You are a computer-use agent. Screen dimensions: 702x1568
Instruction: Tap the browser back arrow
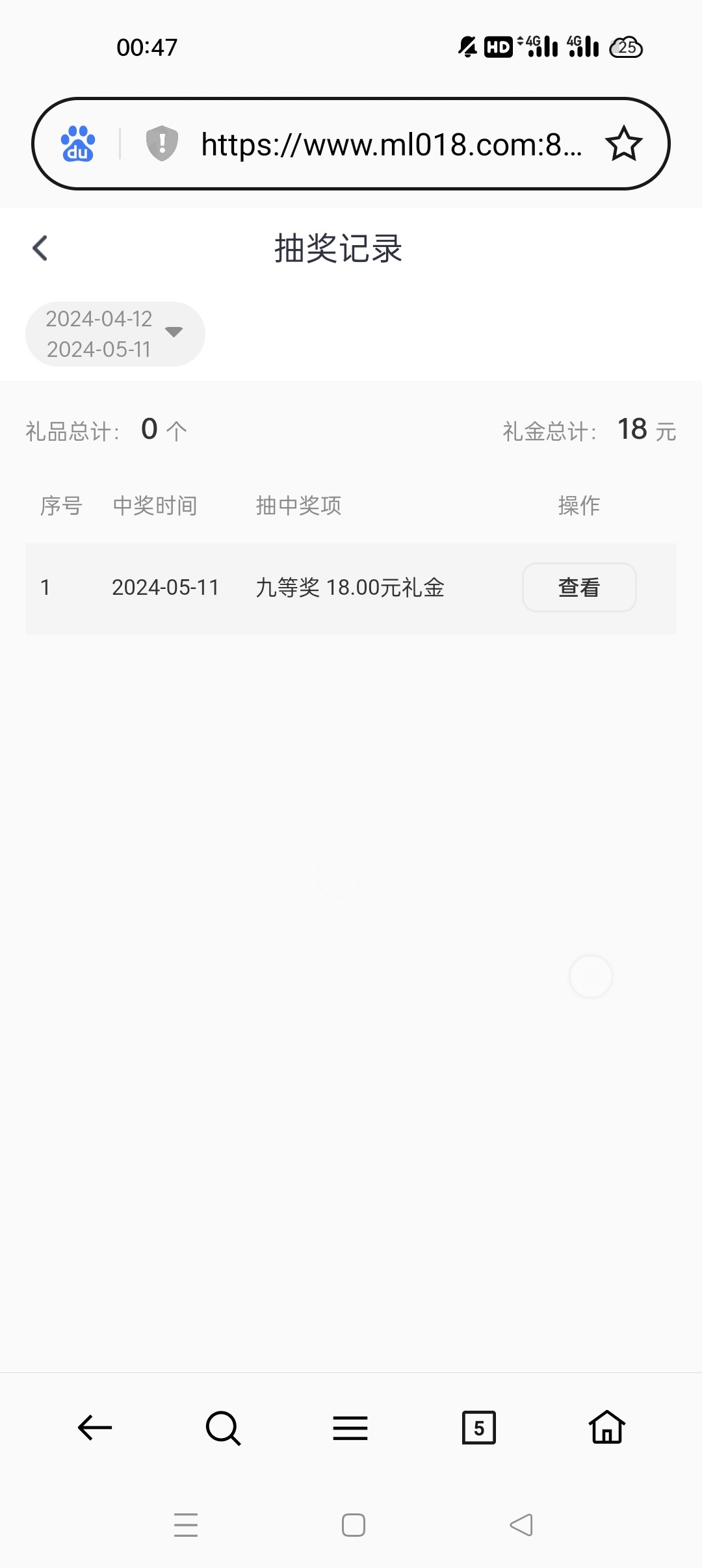click(95, 1428)
